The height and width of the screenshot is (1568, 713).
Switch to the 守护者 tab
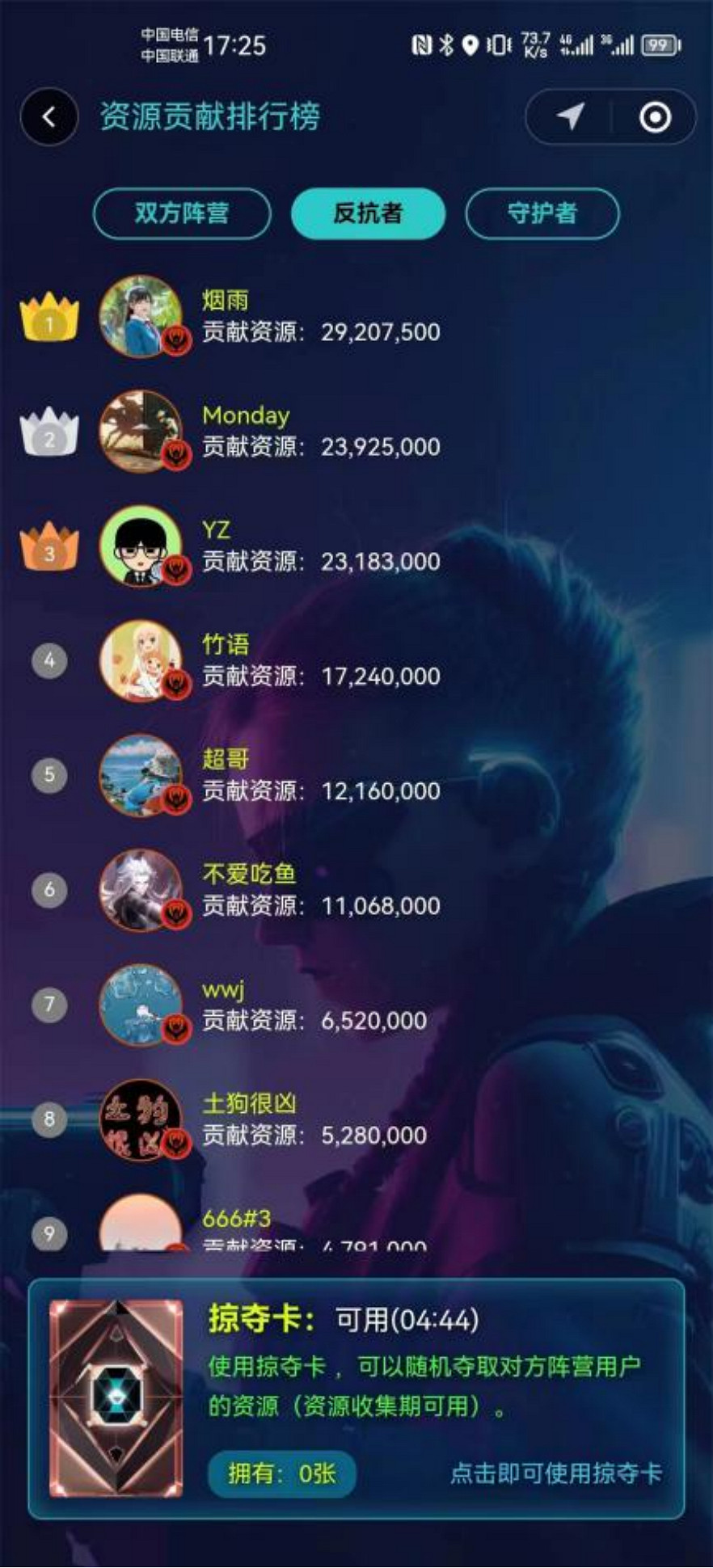coord(542,213)
